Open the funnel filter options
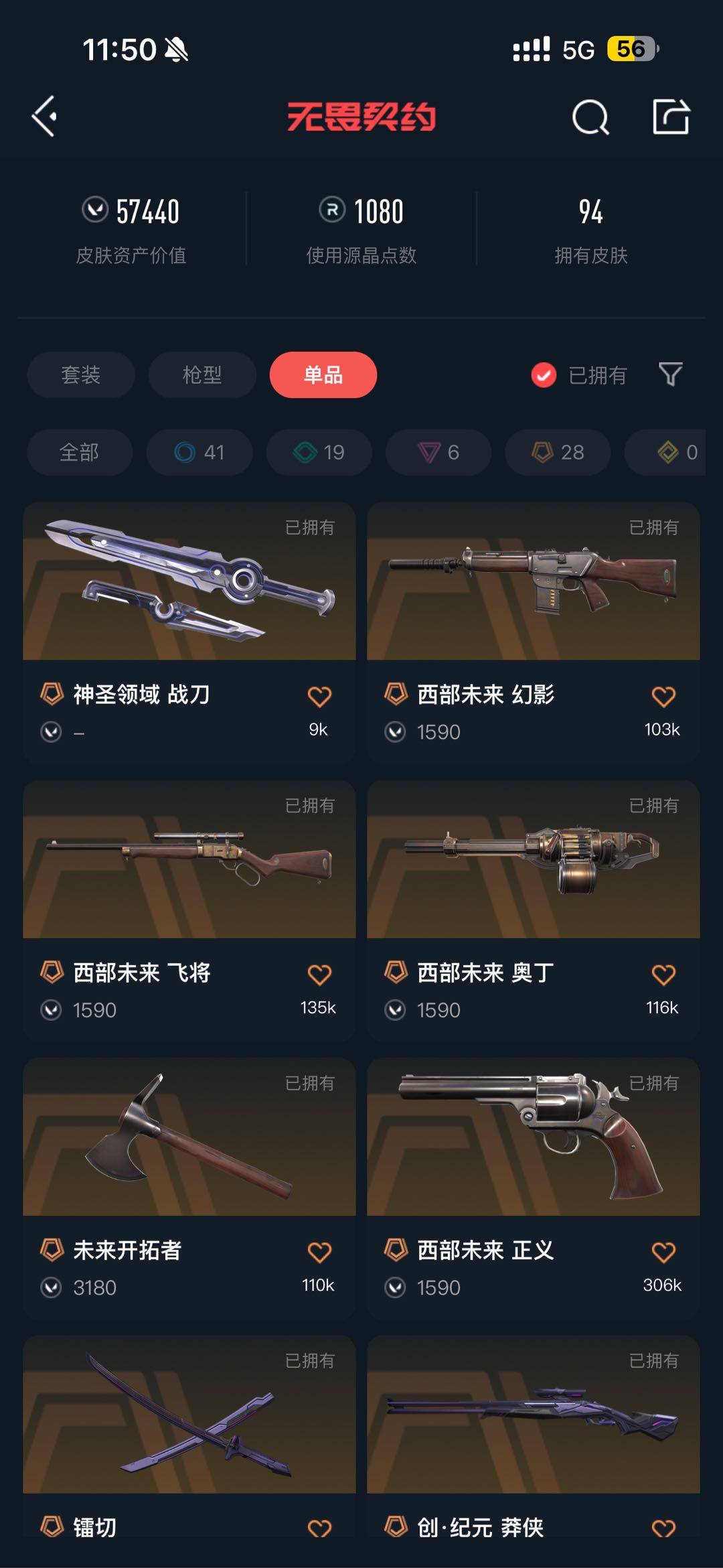Screen dimensions: 723x1568 [x=670, y=374]
